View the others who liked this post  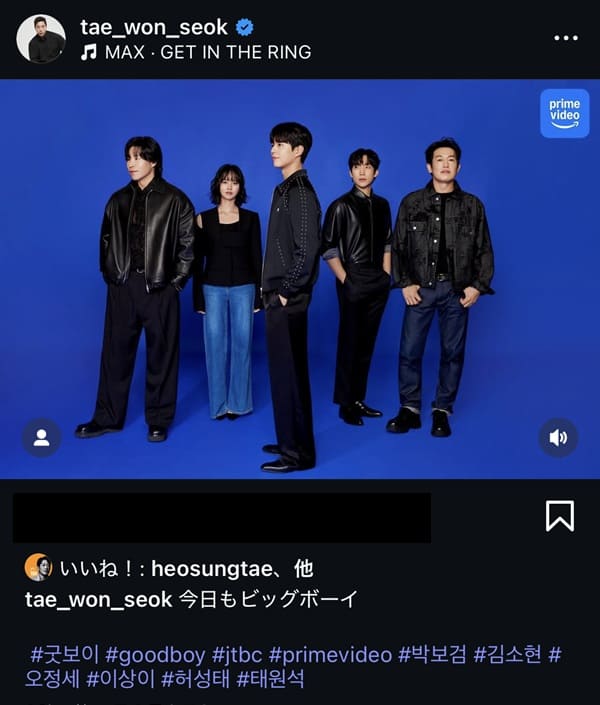point(303,568)
